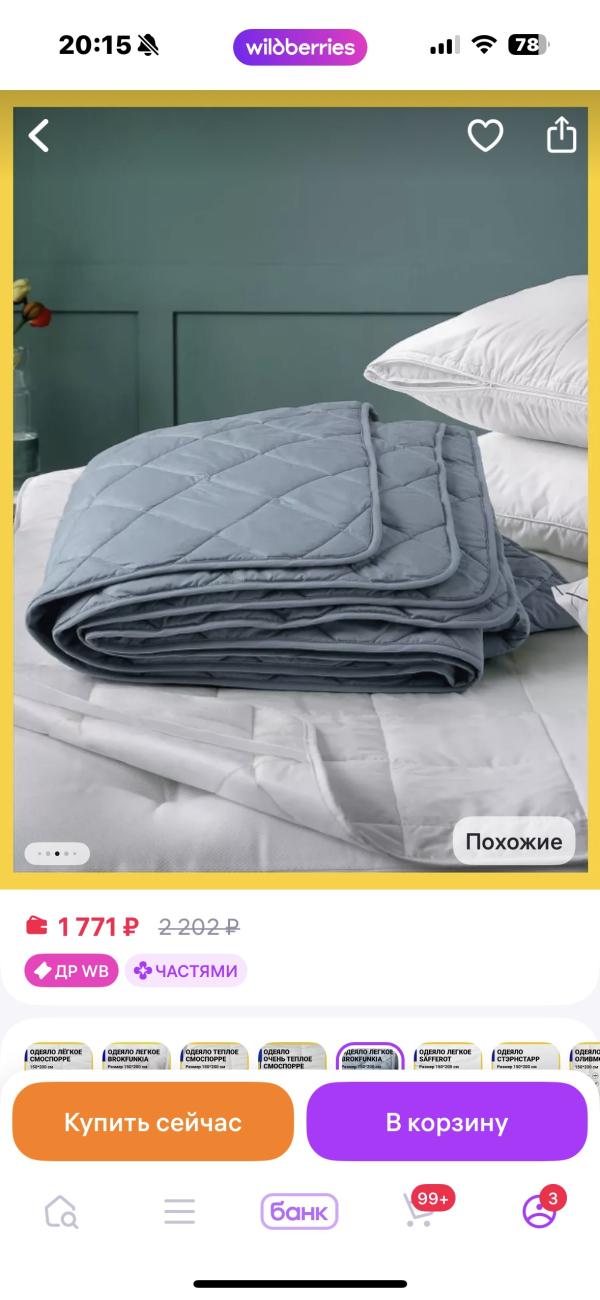Image resolution: width=600 pixels, height=1300 pixels.
Task: Open the cart tab with 99+ badge
Action: coord(420,1210)
